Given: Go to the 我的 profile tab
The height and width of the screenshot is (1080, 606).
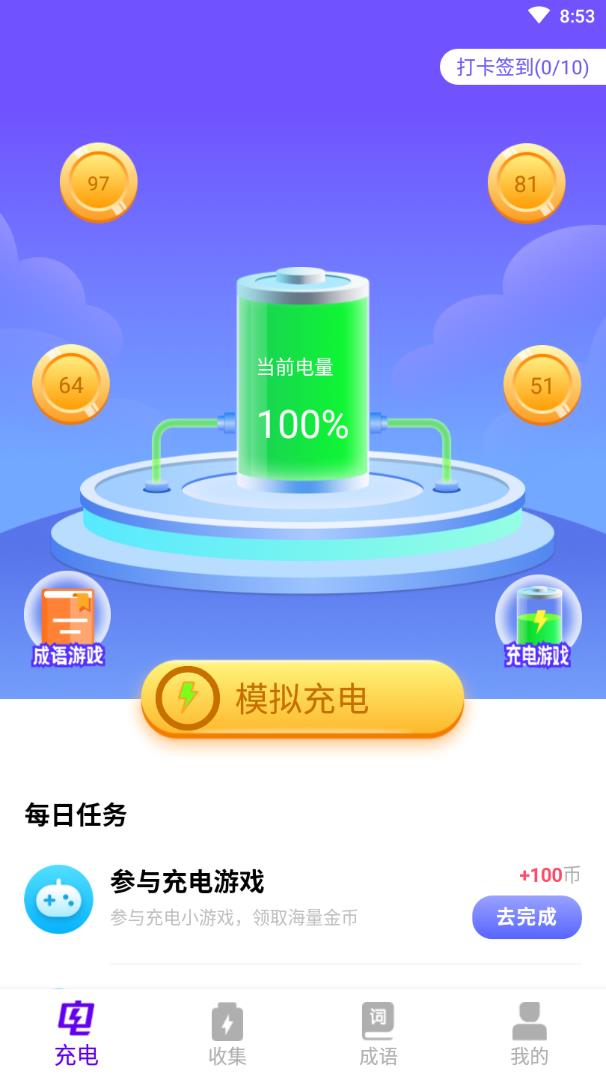Looking at the screenshot, I should [529, 1035].
